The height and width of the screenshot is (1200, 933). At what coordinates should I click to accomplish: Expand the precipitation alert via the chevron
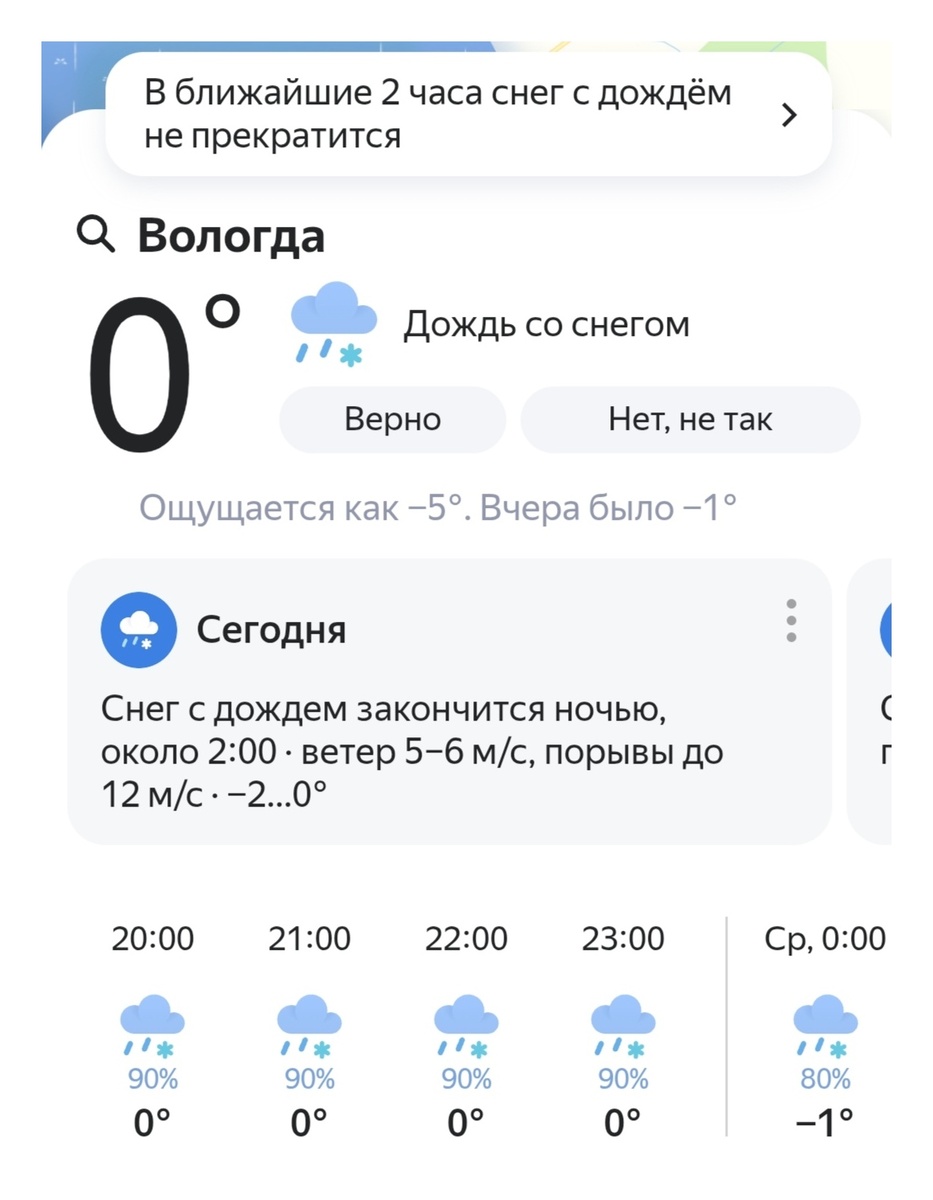(788, 114)
